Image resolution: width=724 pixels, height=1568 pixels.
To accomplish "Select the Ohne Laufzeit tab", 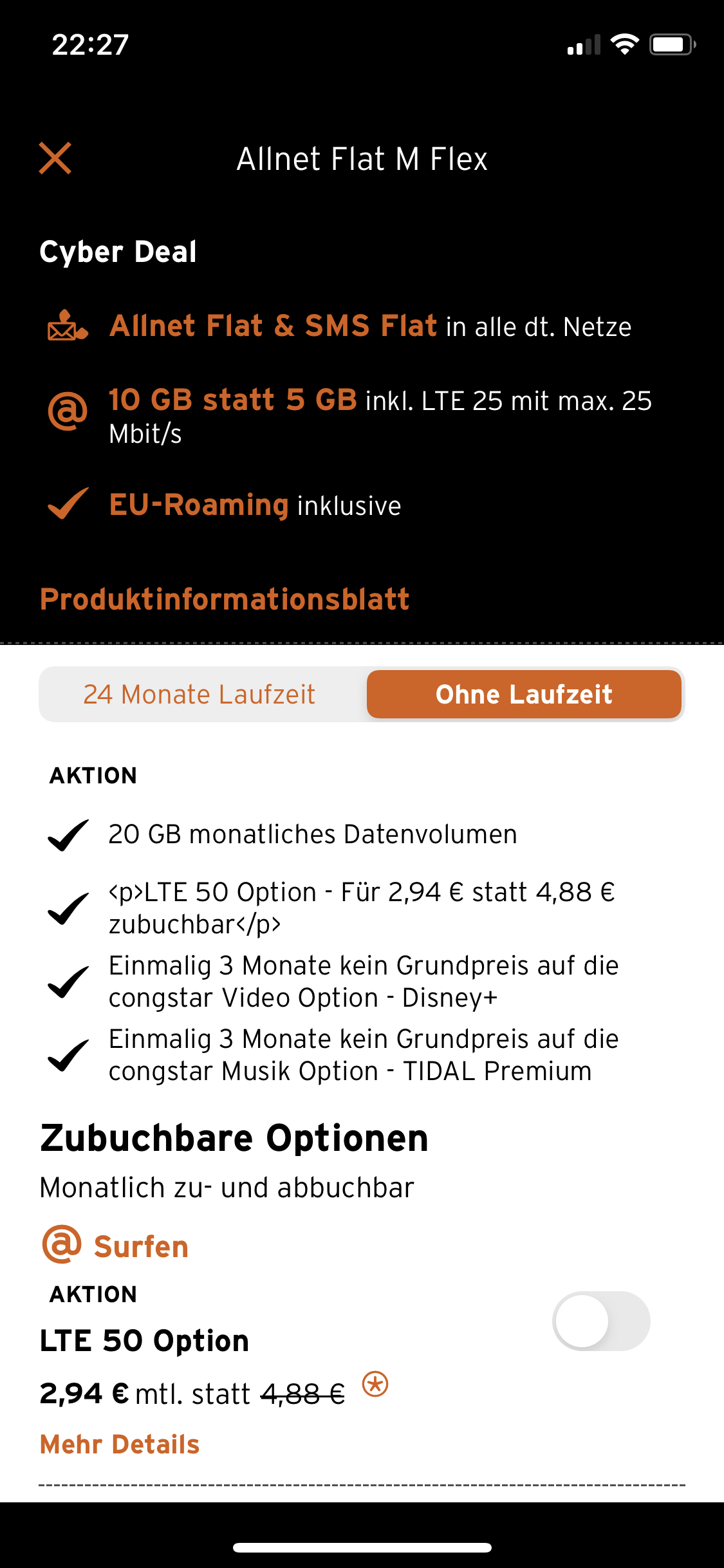I will click(x=524, y=695).
